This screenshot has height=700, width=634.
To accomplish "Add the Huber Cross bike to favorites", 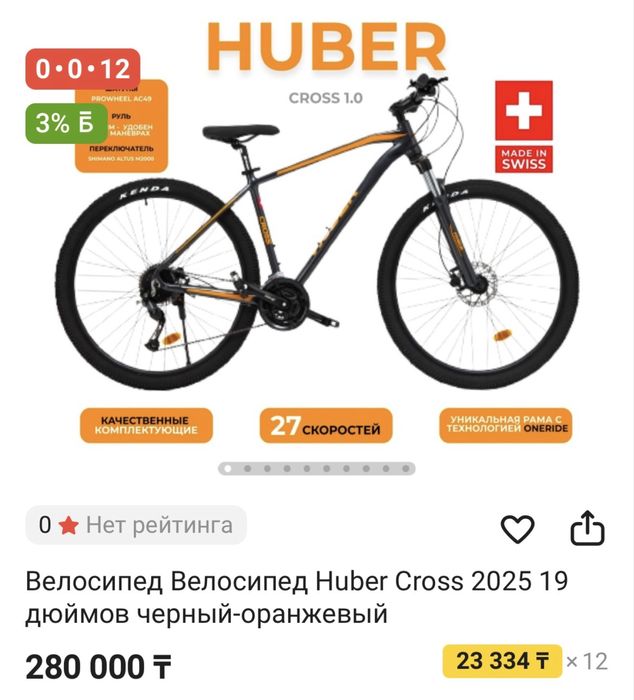I will point(517,529).
